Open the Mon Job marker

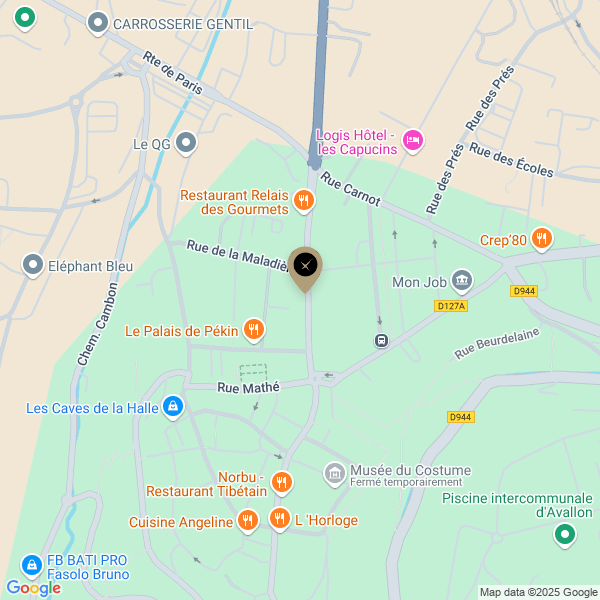pyautogui.click(x=462, y=281)
